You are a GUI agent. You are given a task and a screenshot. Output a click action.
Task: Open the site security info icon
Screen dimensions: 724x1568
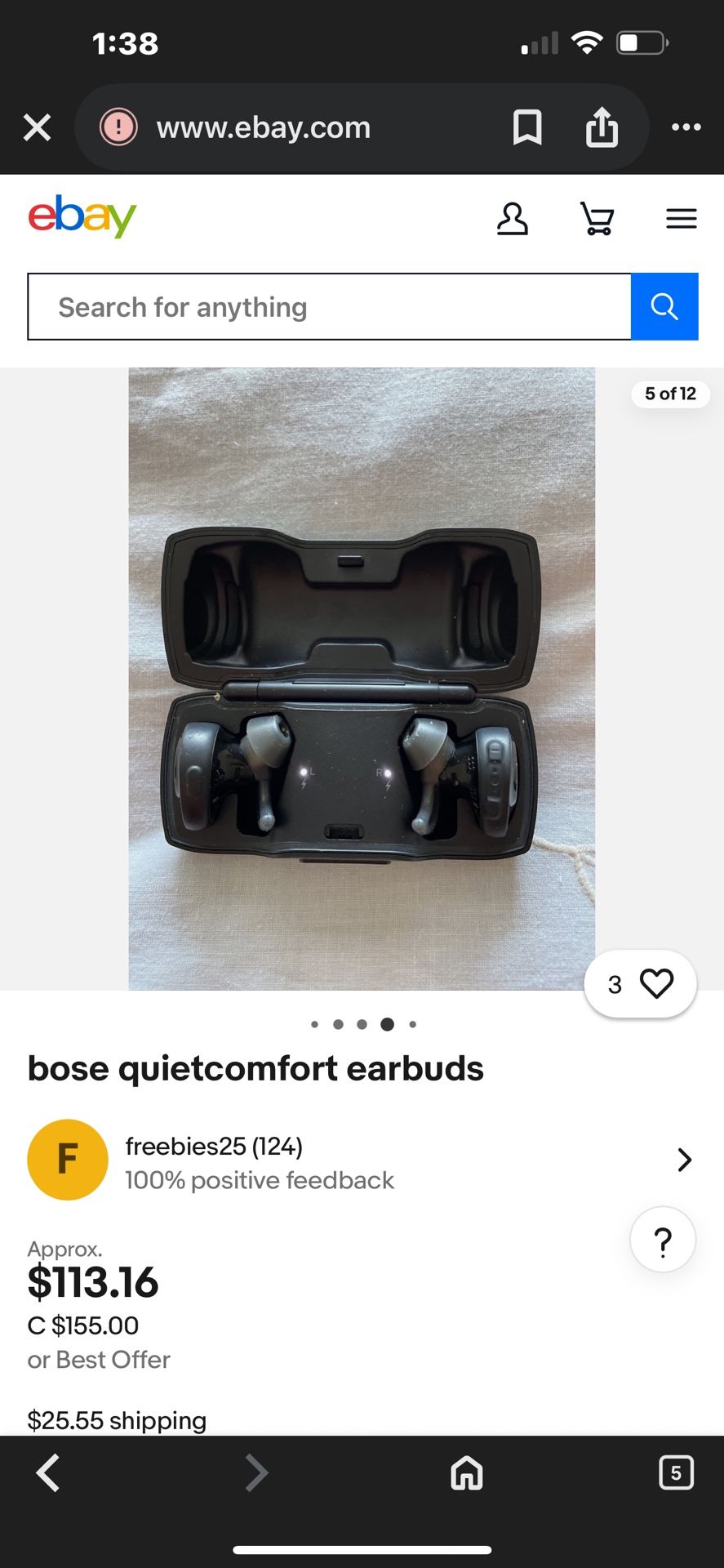click(x=118, y=127)
